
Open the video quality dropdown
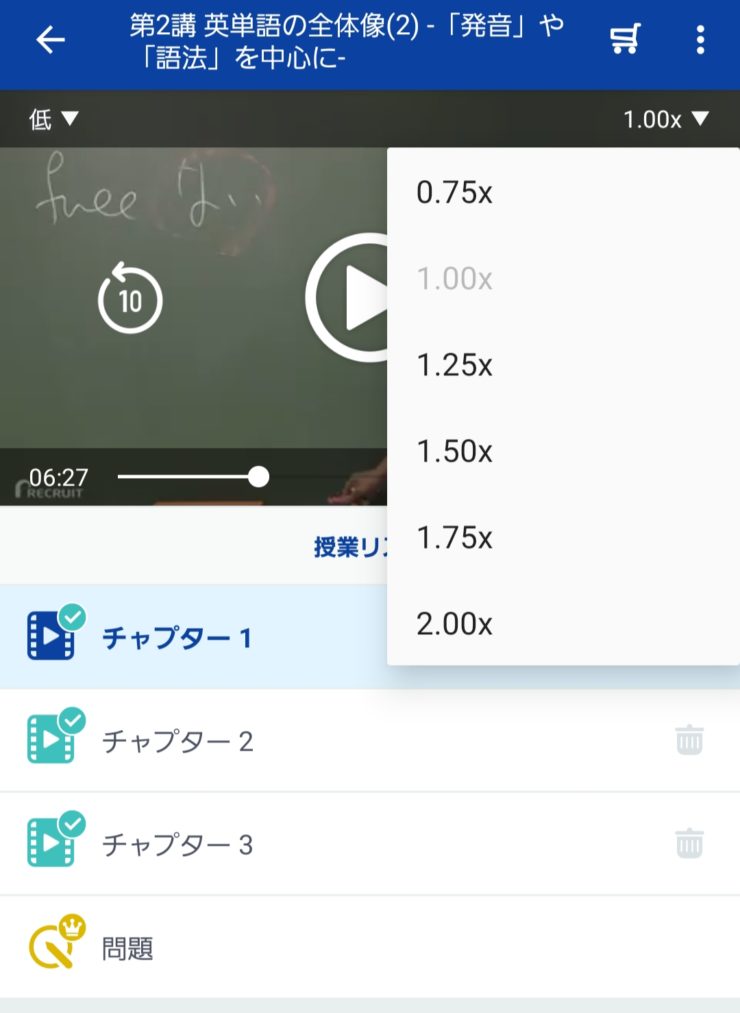[53, 120]
